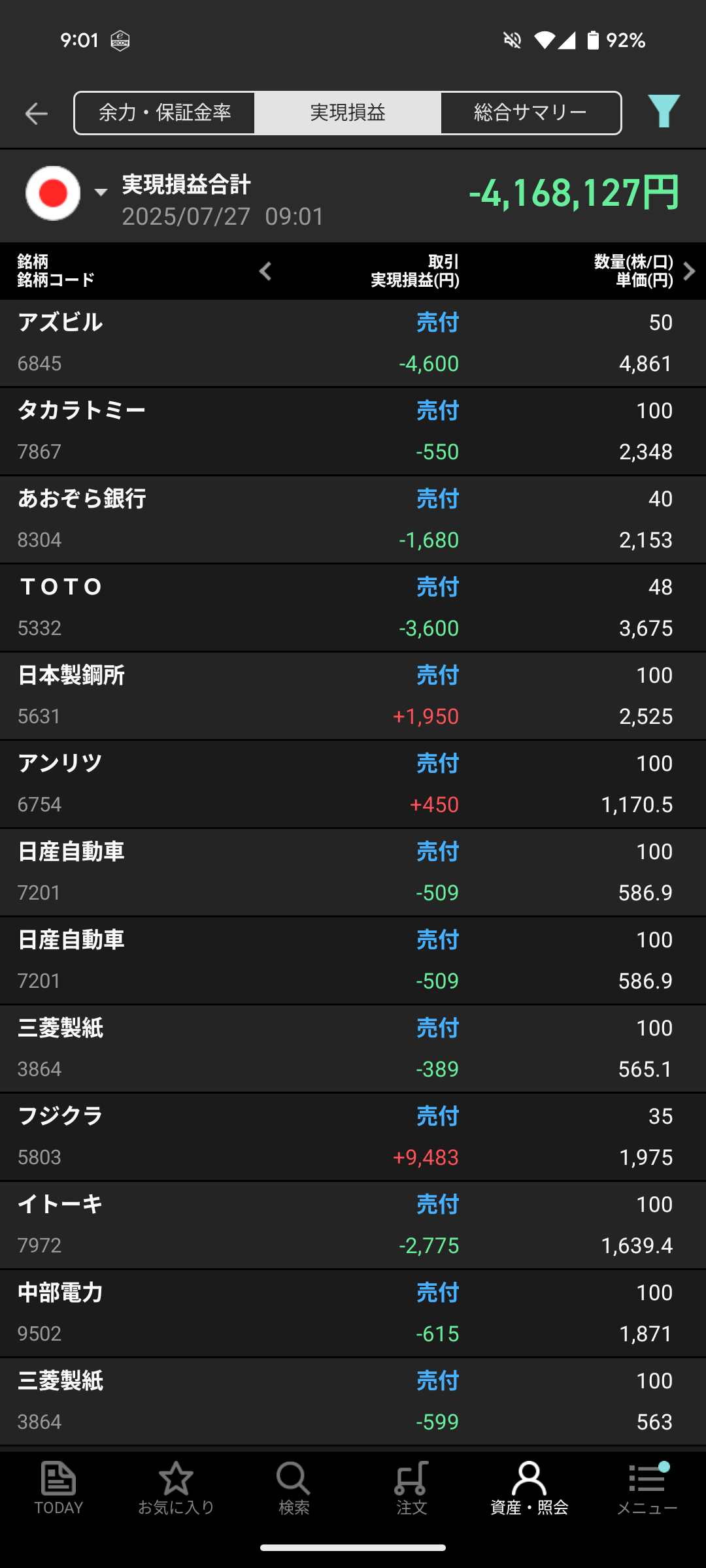Open the filter funnel icon
This screenshot has width=706, height=1568.
click(664, 112)
